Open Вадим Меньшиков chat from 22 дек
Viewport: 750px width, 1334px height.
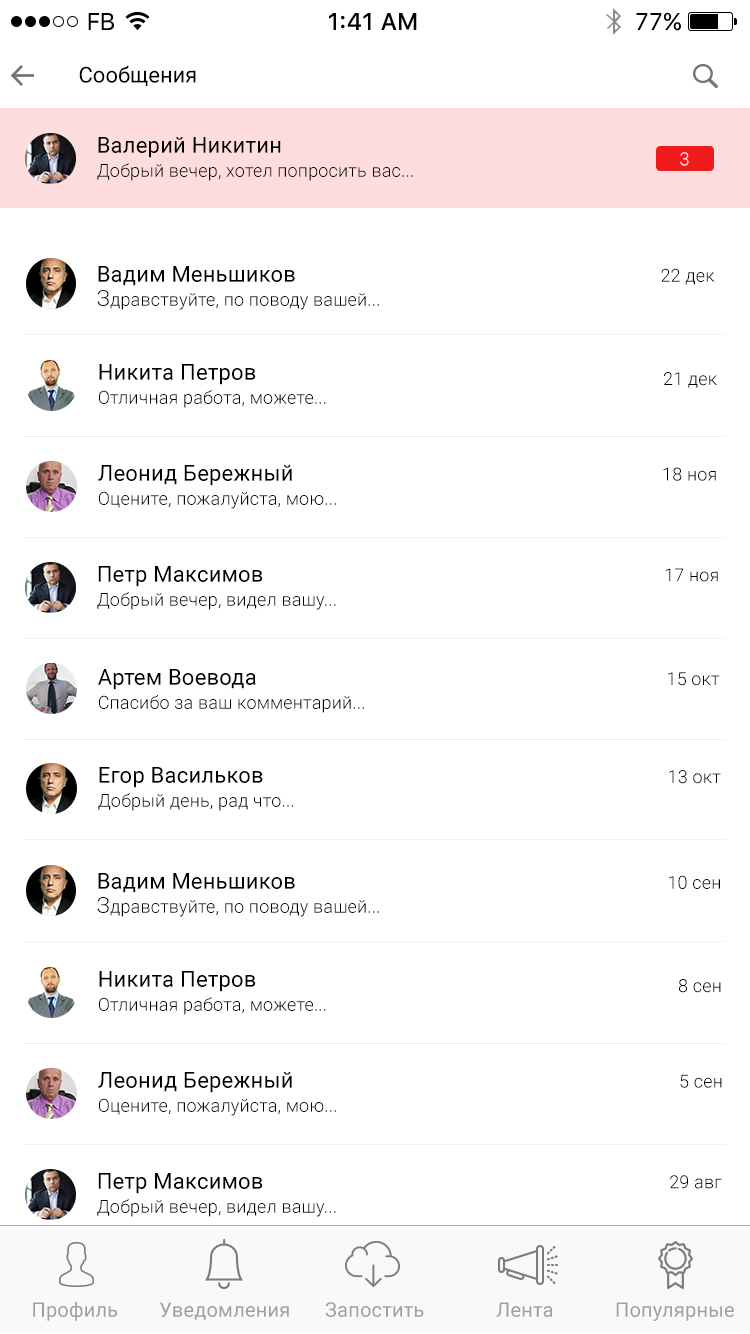point(375,285)
